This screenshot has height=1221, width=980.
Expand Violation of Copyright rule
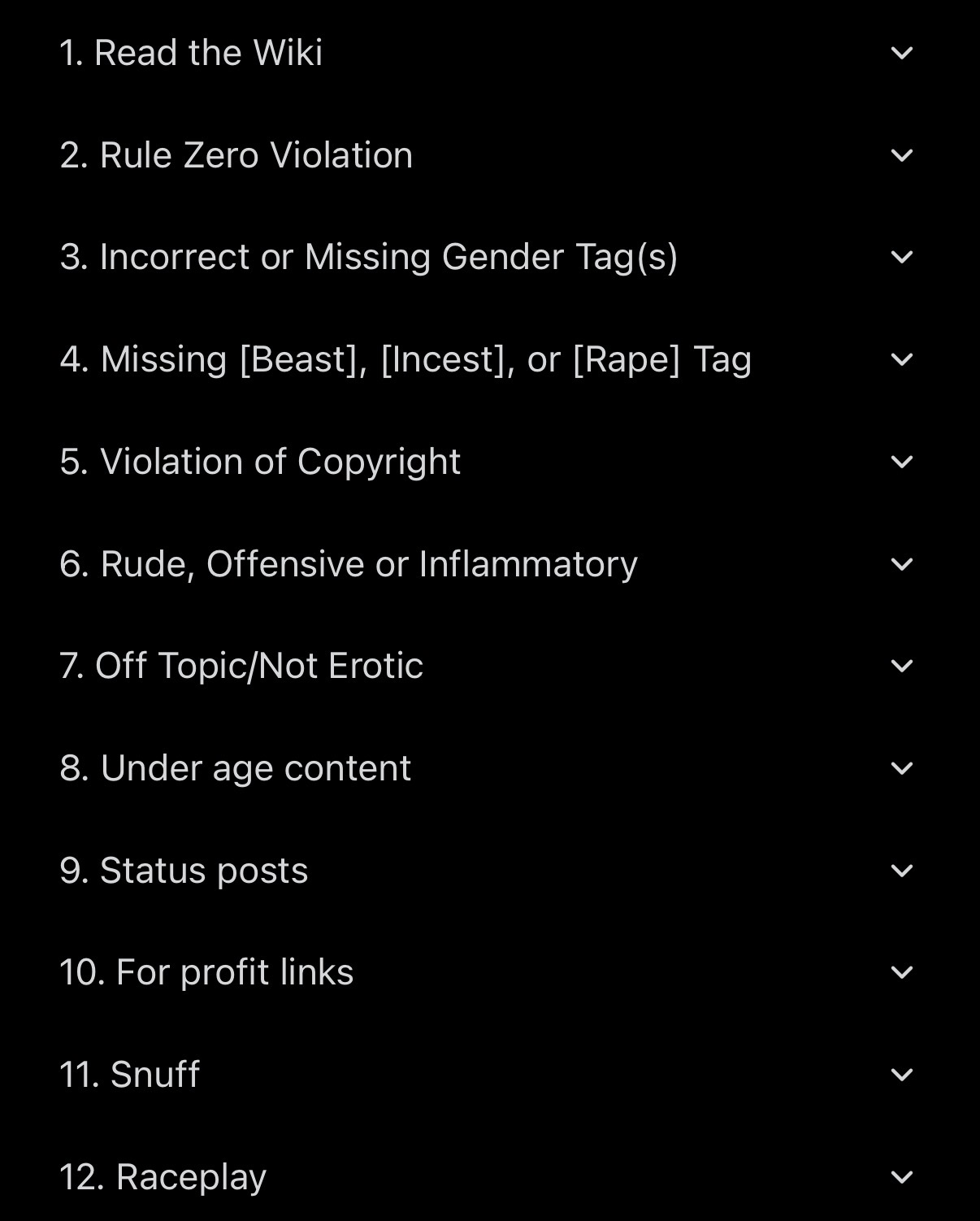(x=901, y=463)
